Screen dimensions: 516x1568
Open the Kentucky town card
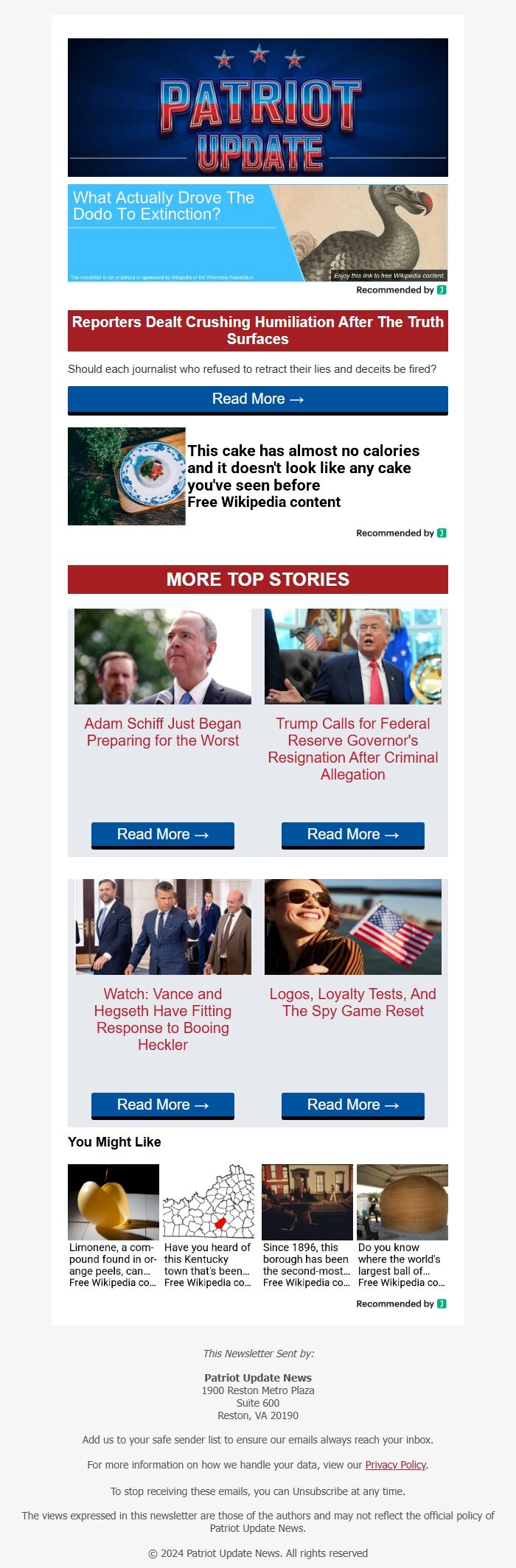(208, 1226)
